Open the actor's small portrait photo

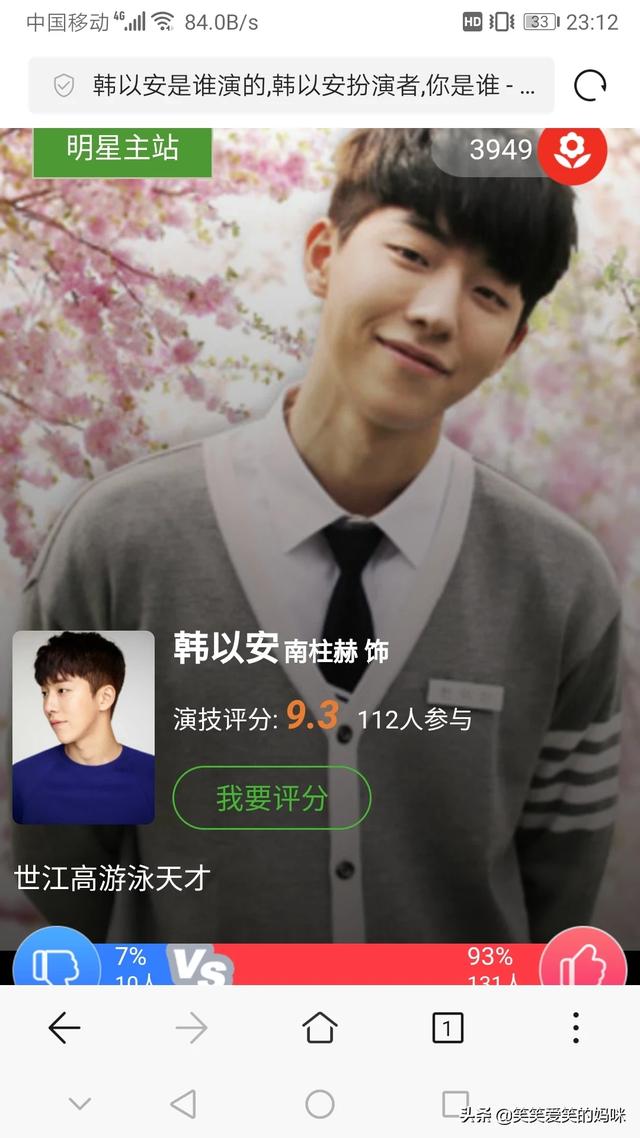[x=83, y=727]
